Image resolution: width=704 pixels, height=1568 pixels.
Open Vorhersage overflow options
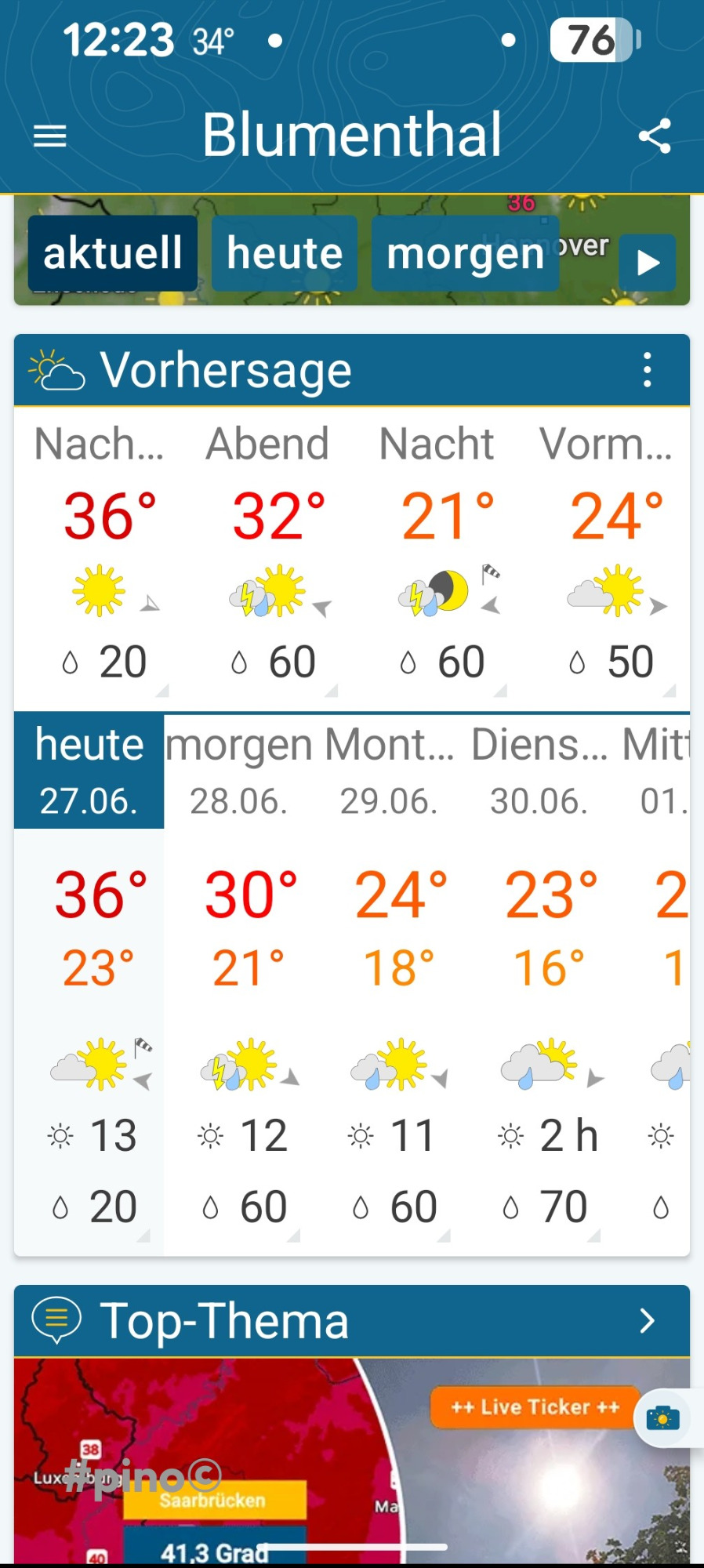tap(648, 369)
